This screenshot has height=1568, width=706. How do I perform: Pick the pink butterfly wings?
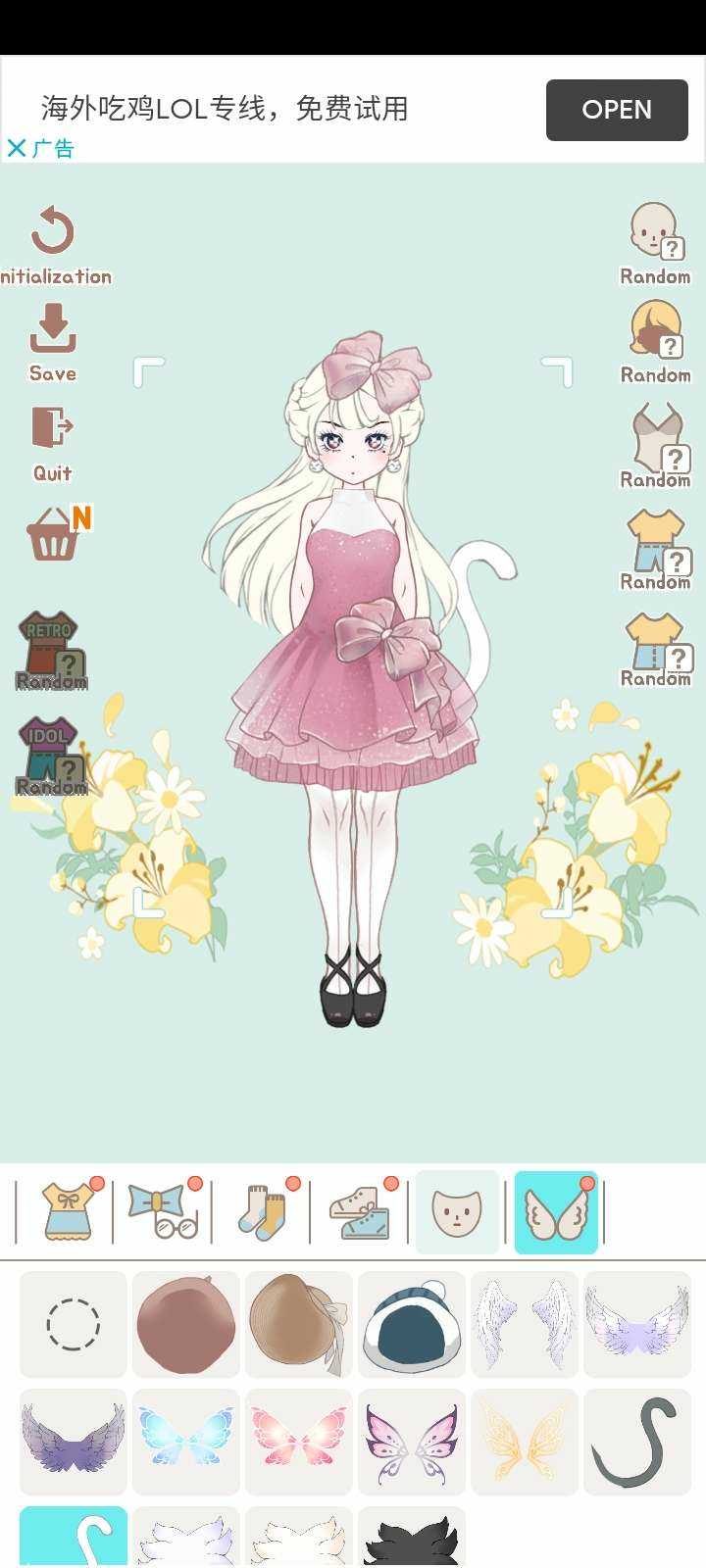[x=299, y=1442]
